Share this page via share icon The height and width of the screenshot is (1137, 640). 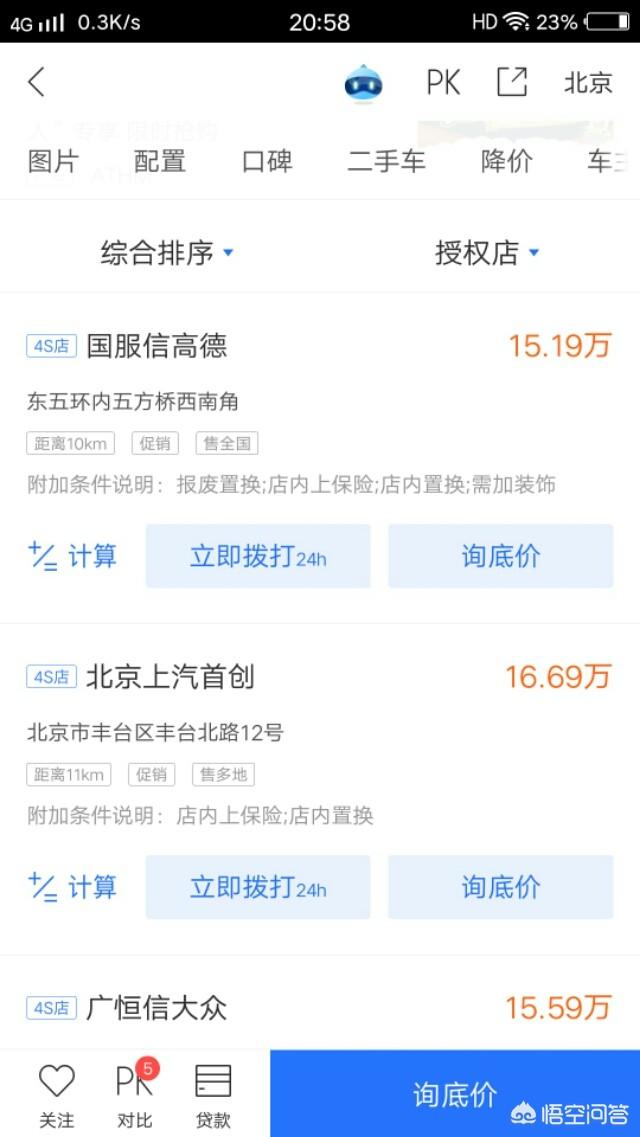[512, 82]
